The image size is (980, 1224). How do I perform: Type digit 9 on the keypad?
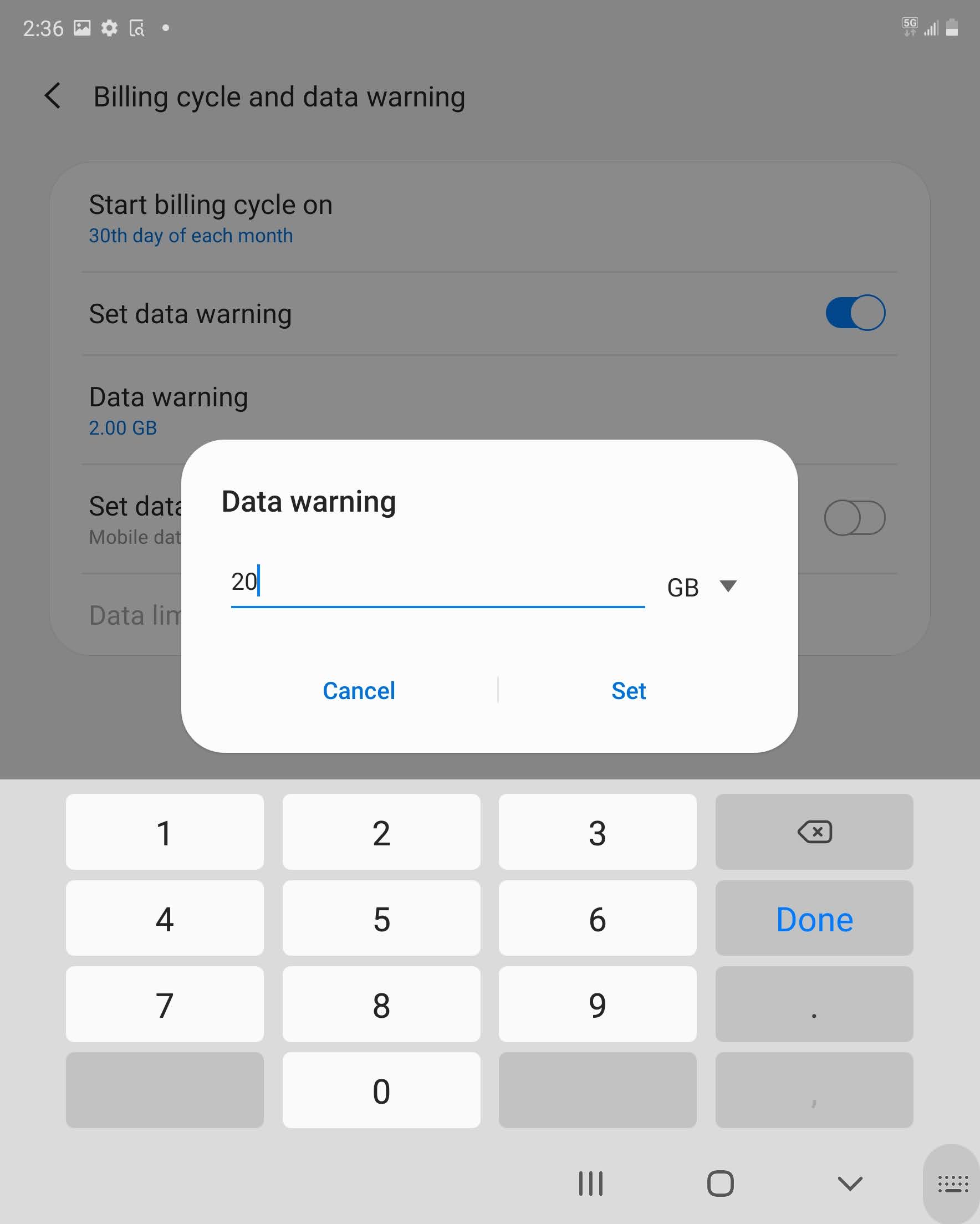click(598, 1005)
